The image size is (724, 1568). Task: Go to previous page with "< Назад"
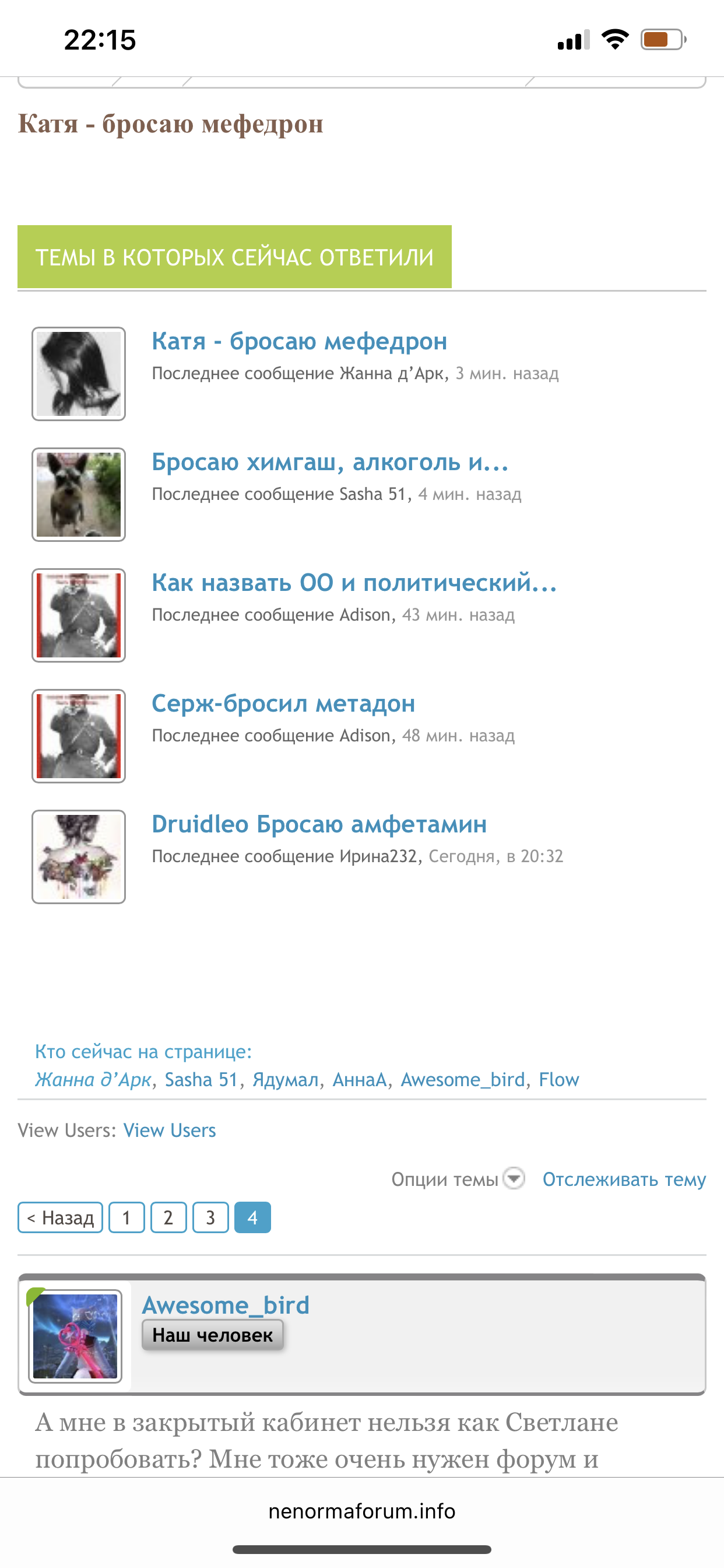(x=60, y=1217)
